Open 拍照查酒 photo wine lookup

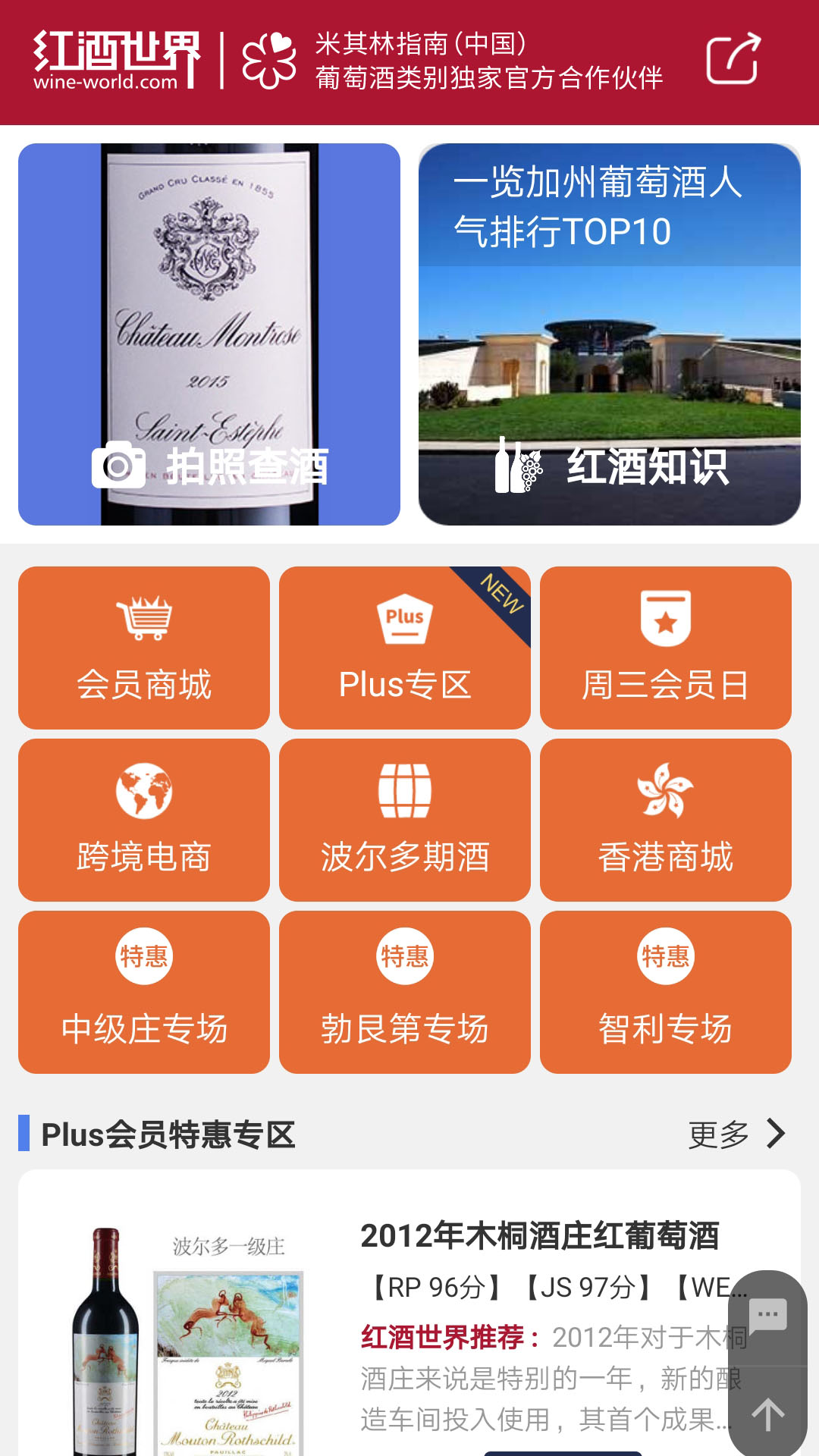(x=209, y=334)
